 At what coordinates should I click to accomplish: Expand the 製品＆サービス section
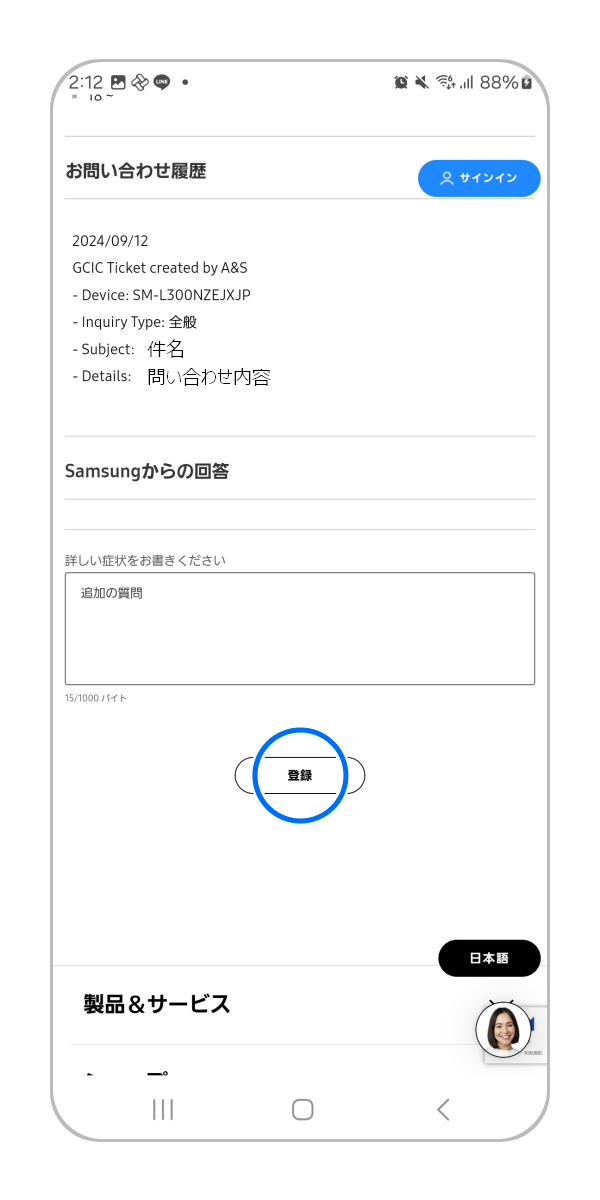(x=157, y=1004)
